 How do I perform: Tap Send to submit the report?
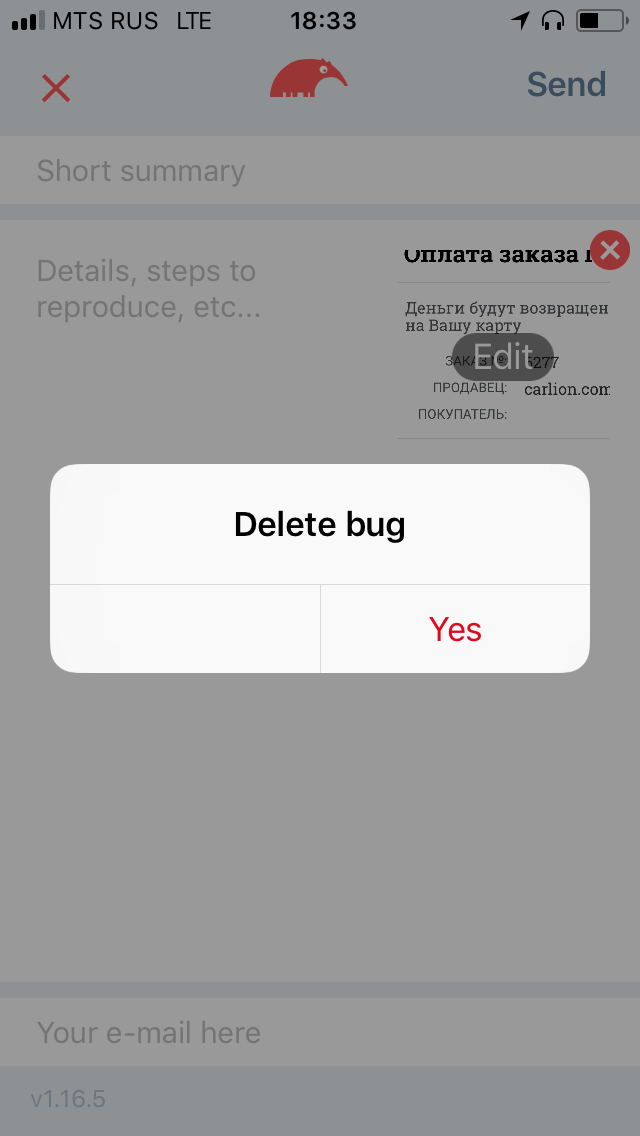pyautogui.click(x=566, y=85)
